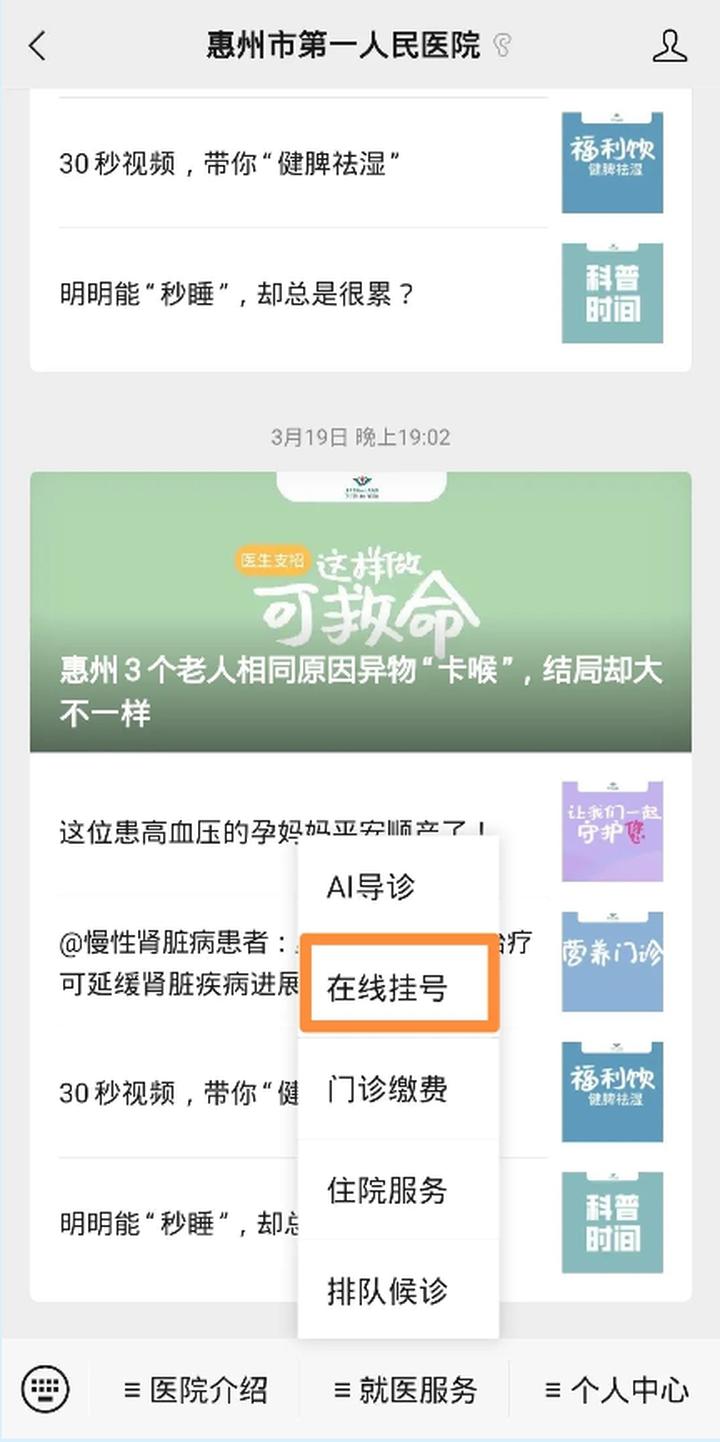Screen dimensions: 720x1442
Task: Tap the pink 守护 article thumbnail
Action: click(612, 832)
